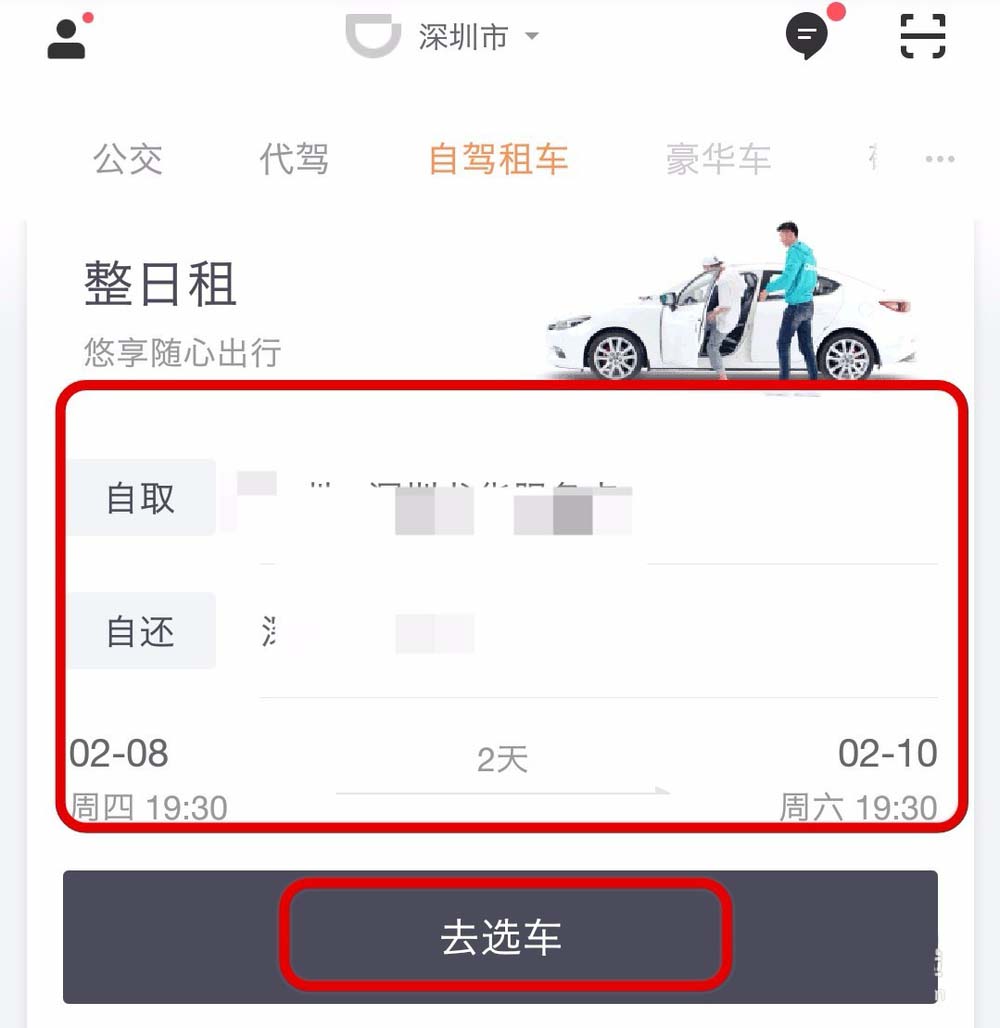Switch to the 公交 tab
The height and width of the screenshot is (1028, 1000).
[128, 159]
